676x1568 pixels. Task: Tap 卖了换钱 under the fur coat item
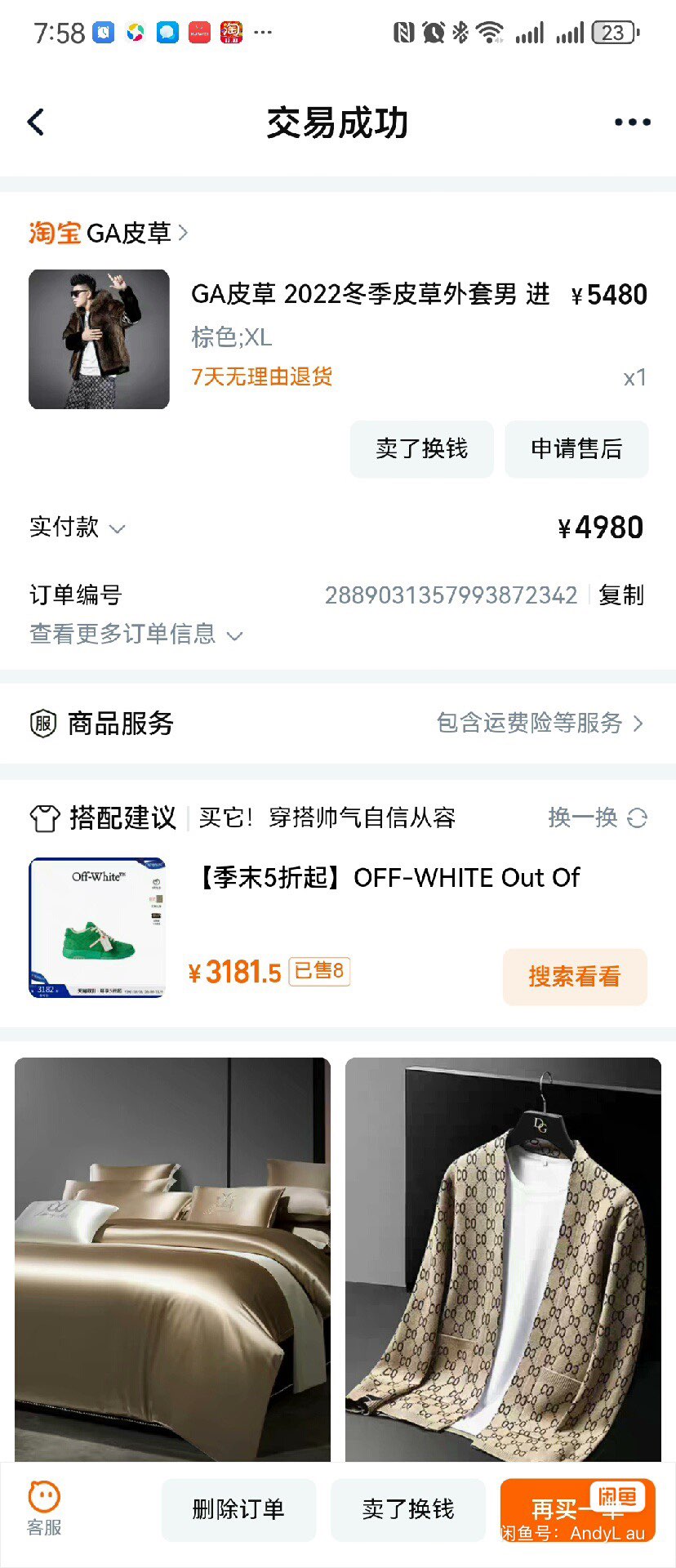(421, 448)
